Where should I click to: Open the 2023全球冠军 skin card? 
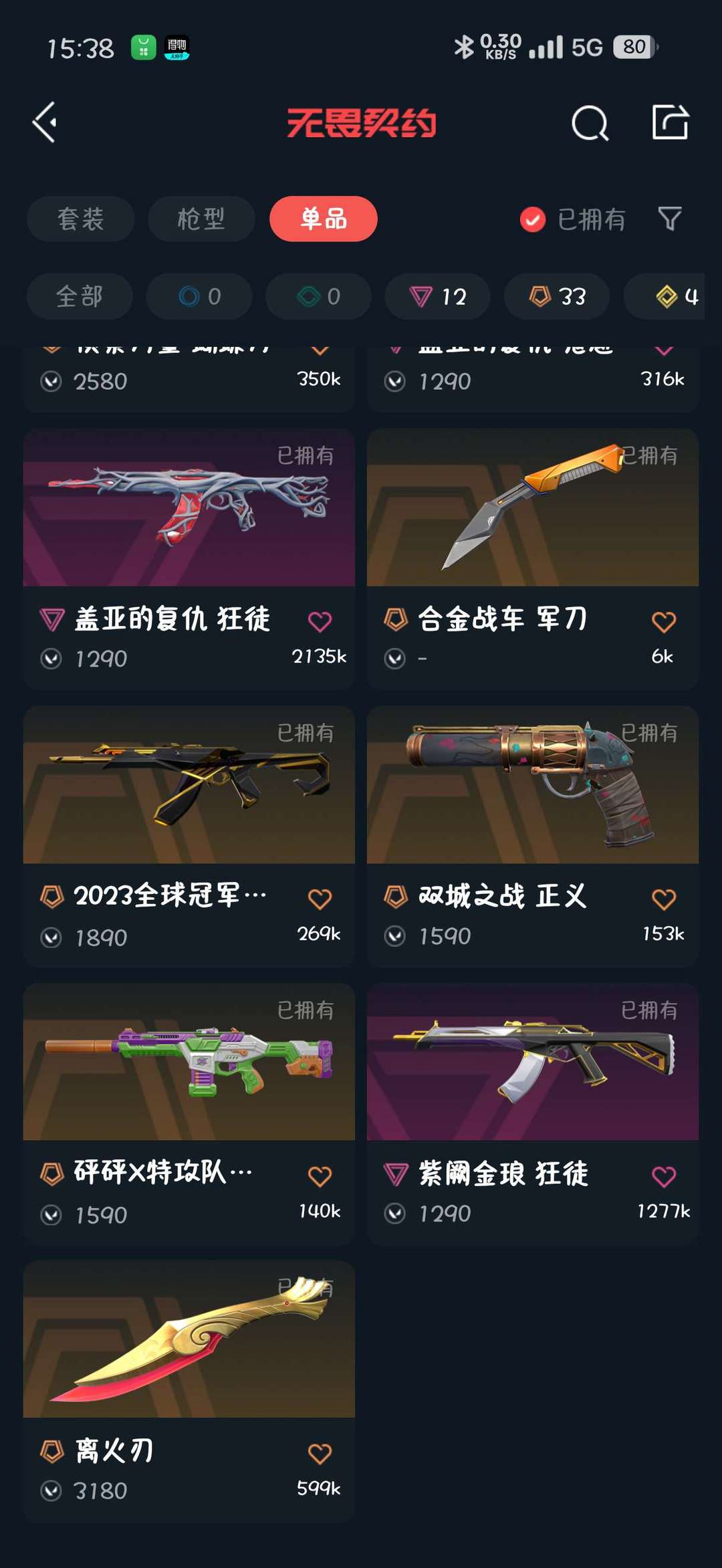[x=189, y=836]
